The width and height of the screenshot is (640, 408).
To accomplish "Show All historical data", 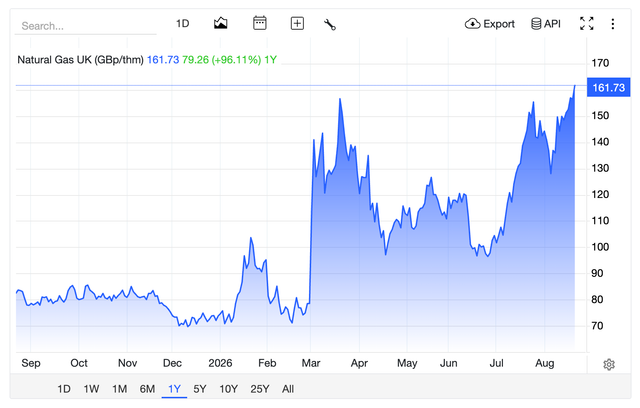I will click(x=288, y=389).
